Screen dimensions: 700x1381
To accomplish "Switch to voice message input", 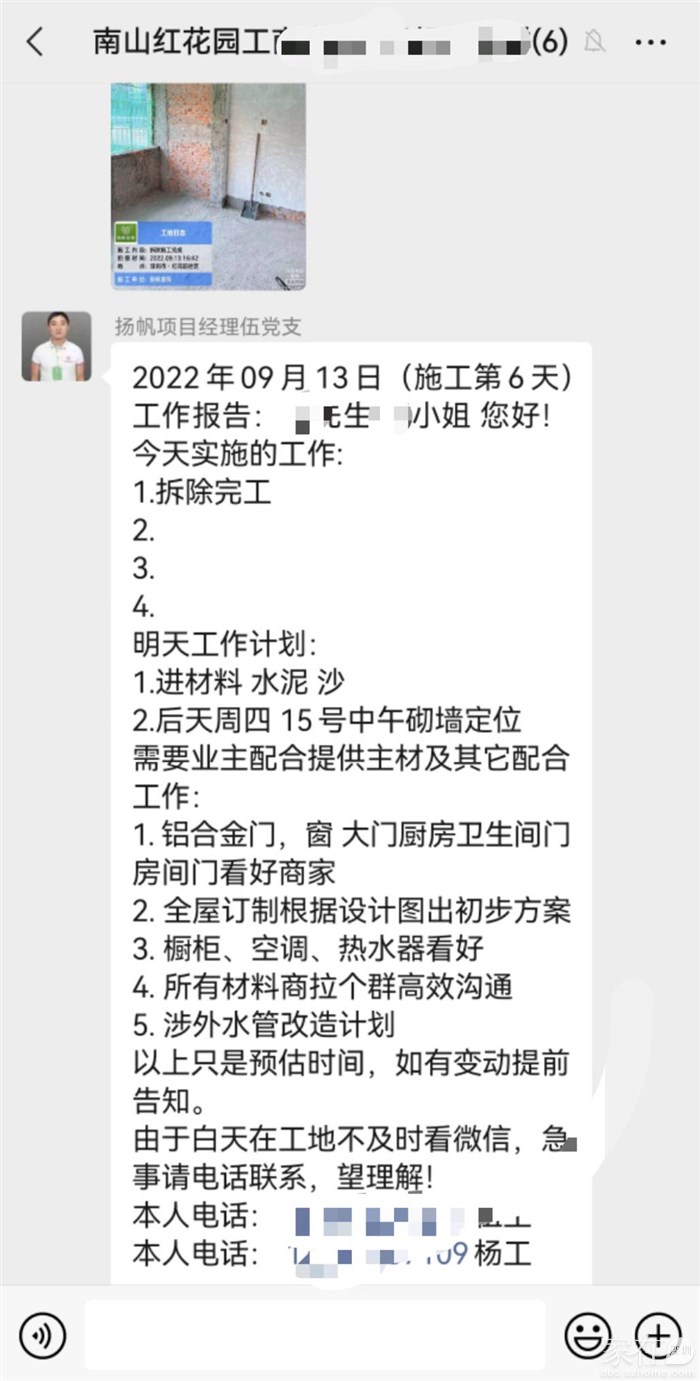I will [43, 1334].
